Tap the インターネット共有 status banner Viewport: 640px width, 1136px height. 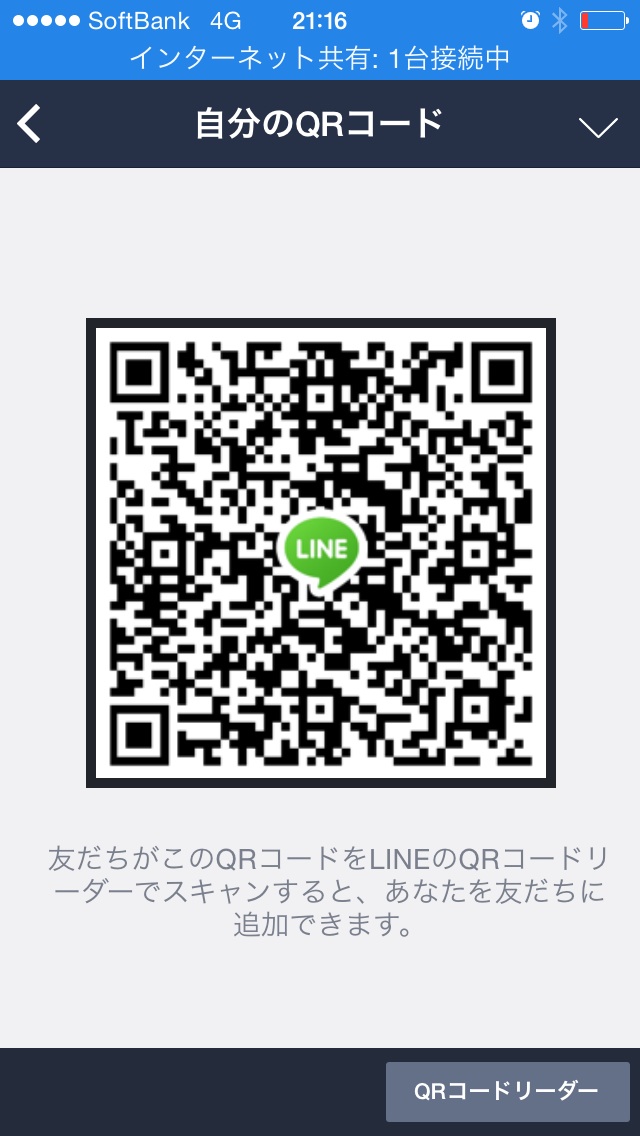click(320, 58)
